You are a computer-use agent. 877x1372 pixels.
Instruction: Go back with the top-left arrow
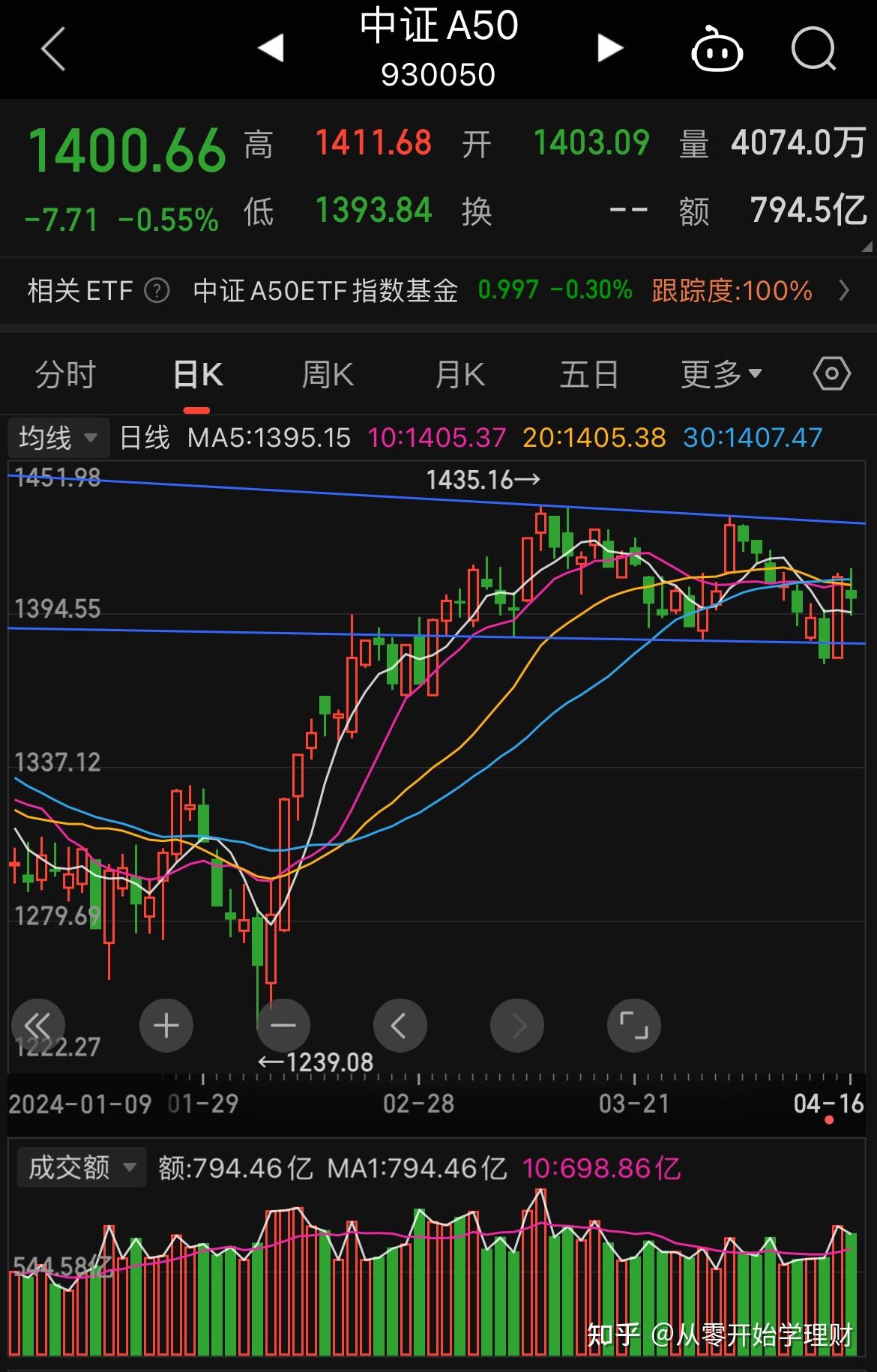[53, 49]
